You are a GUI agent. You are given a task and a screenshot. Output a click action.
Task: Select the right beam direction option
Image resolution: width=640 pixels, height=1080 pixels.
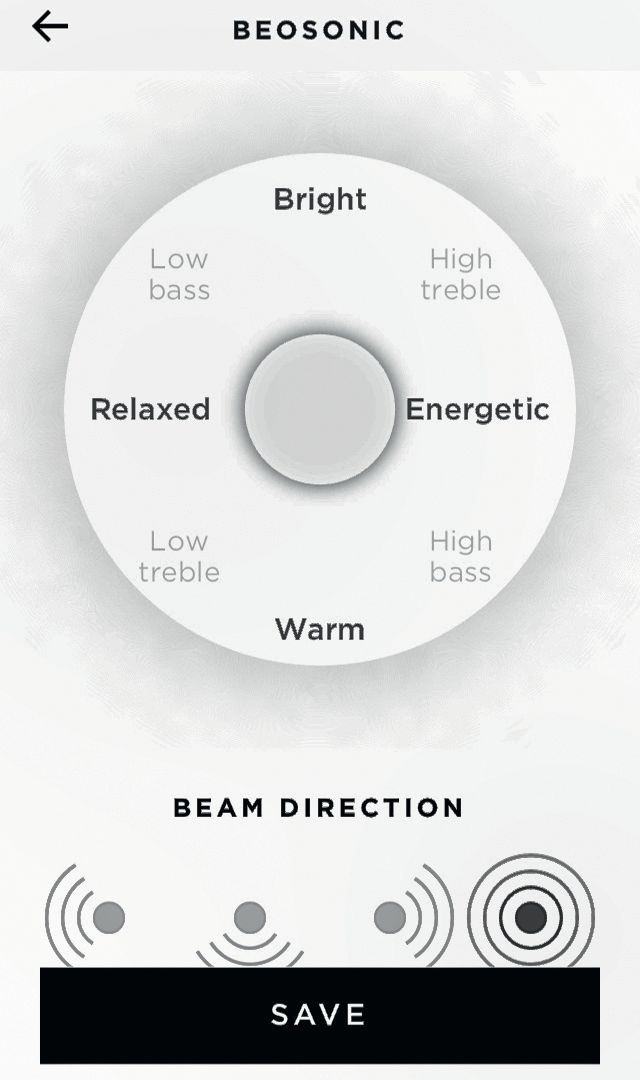[405, 916]
